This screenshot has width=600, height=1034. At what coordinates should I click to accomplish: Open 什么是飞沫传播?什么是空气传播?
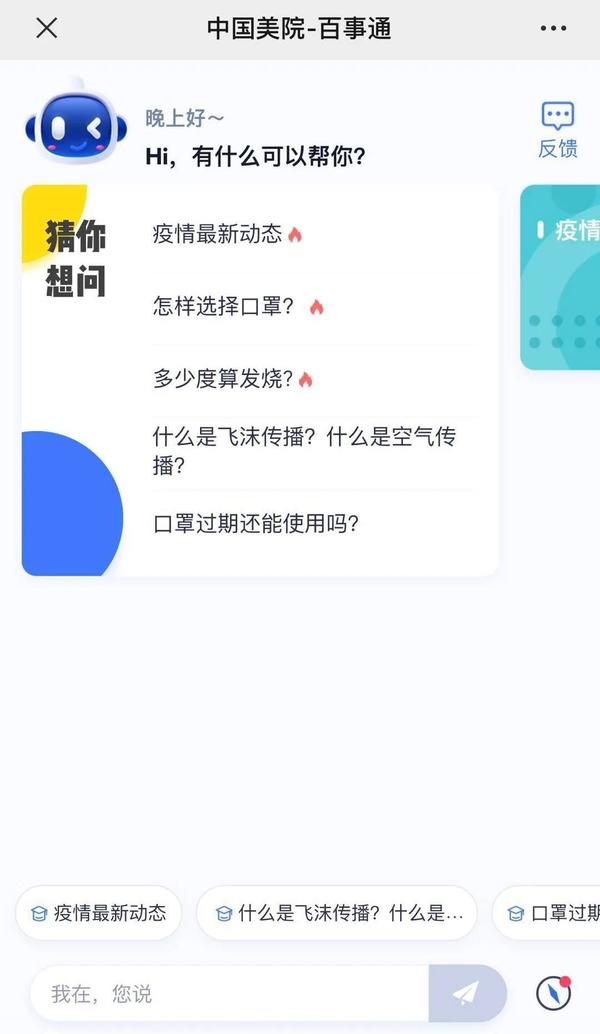tap(304, 451)
